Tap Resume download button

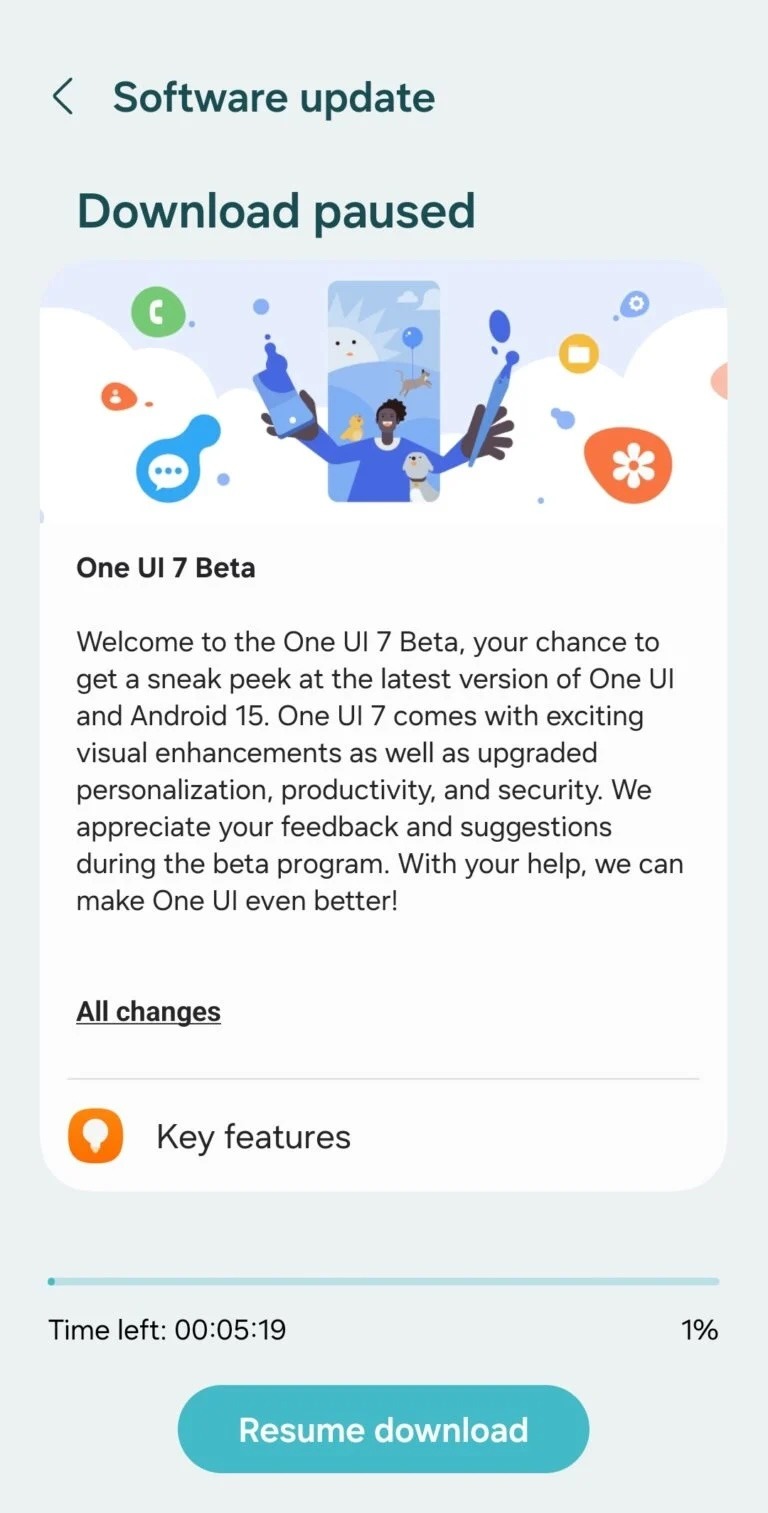[x=383, y=1429]
